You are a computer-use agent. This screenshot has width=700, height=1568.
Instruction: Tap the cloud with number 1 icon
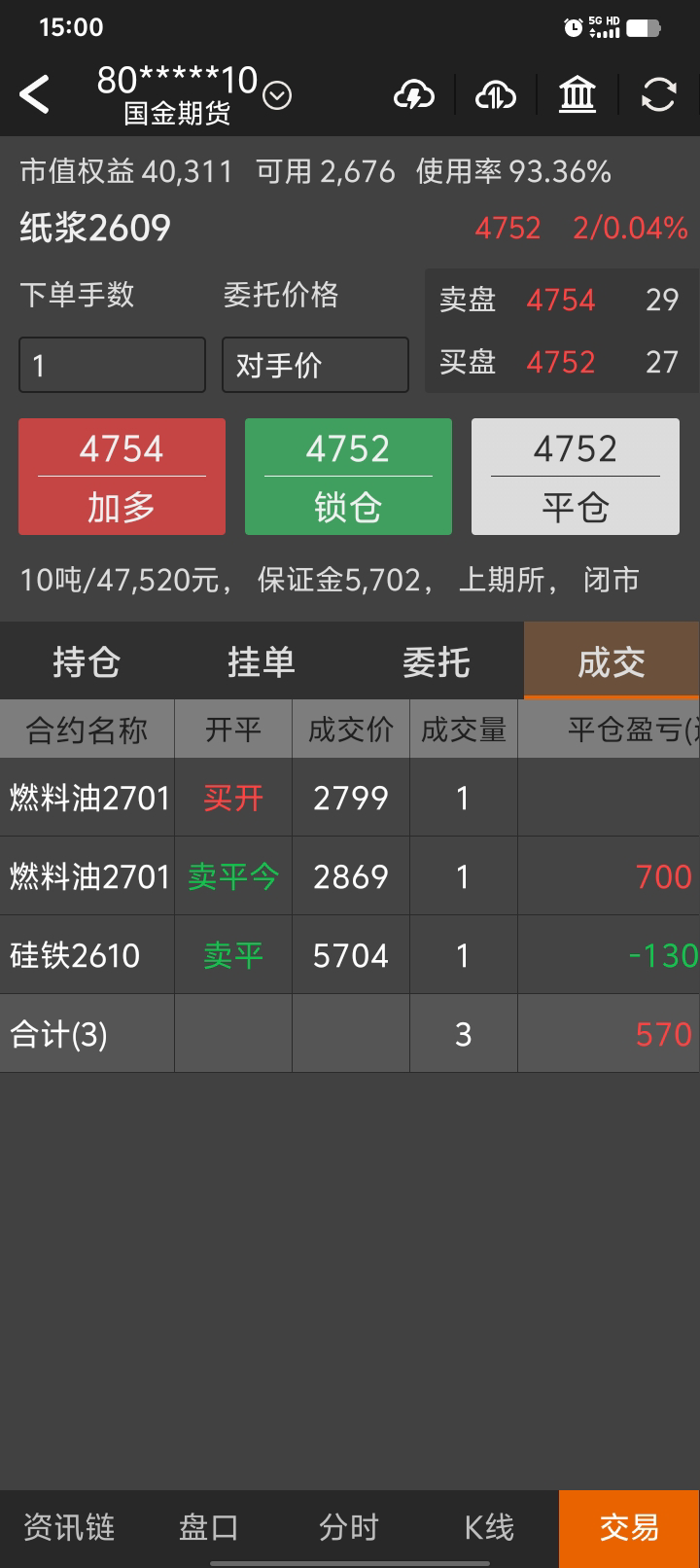coord(496,95)
